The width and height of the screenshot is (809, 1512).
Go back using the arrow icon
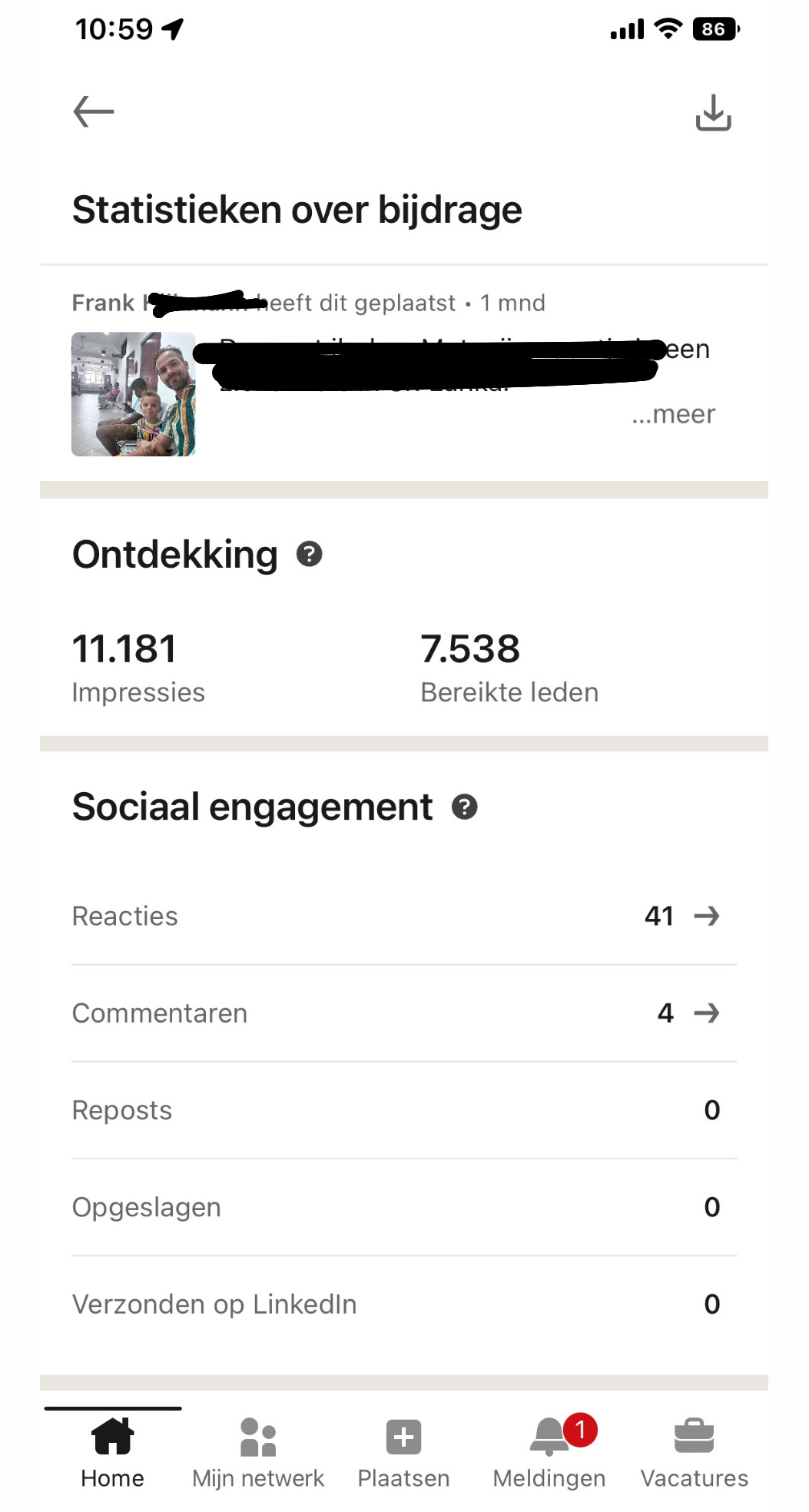click(94, 112)
